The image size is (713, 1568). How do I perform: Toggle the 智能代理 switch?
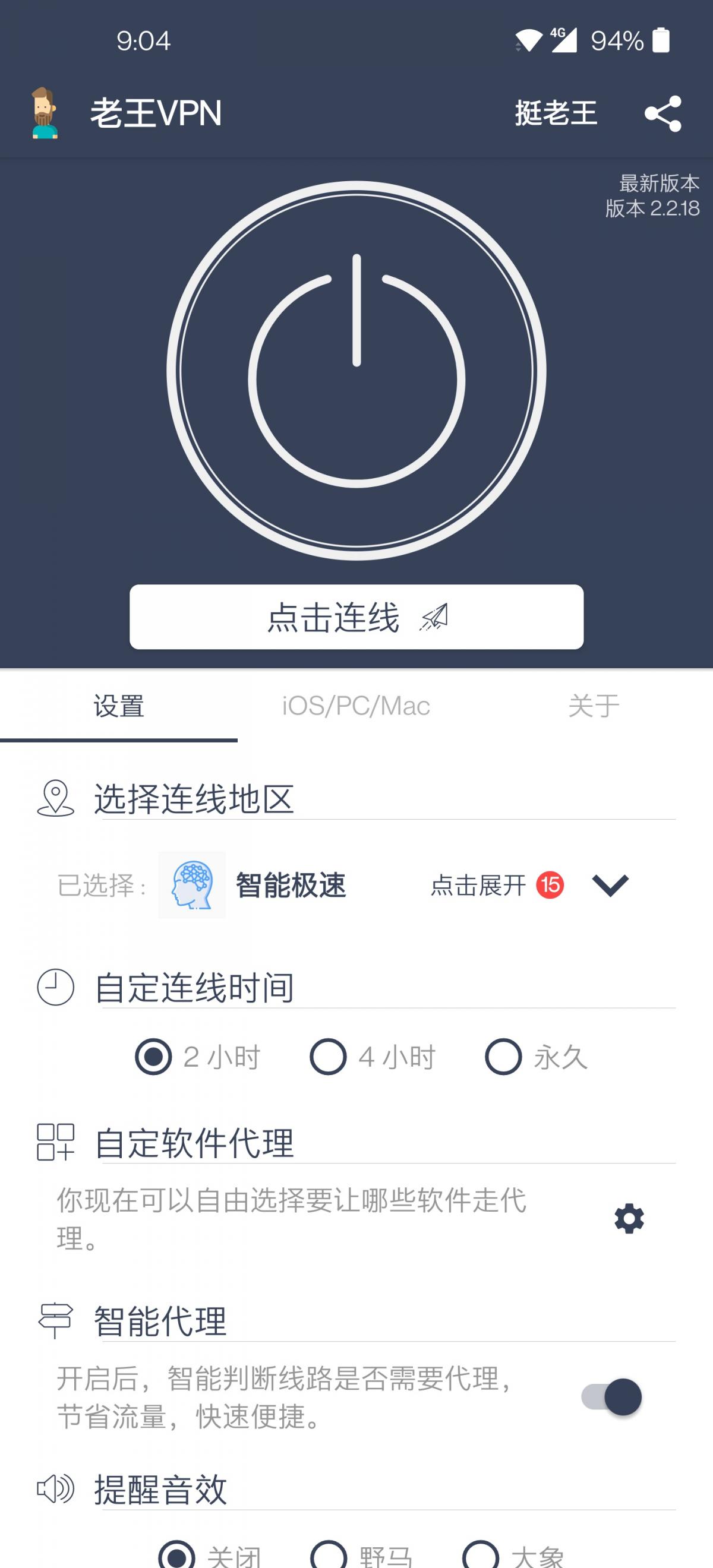(x=611, y=1397)
